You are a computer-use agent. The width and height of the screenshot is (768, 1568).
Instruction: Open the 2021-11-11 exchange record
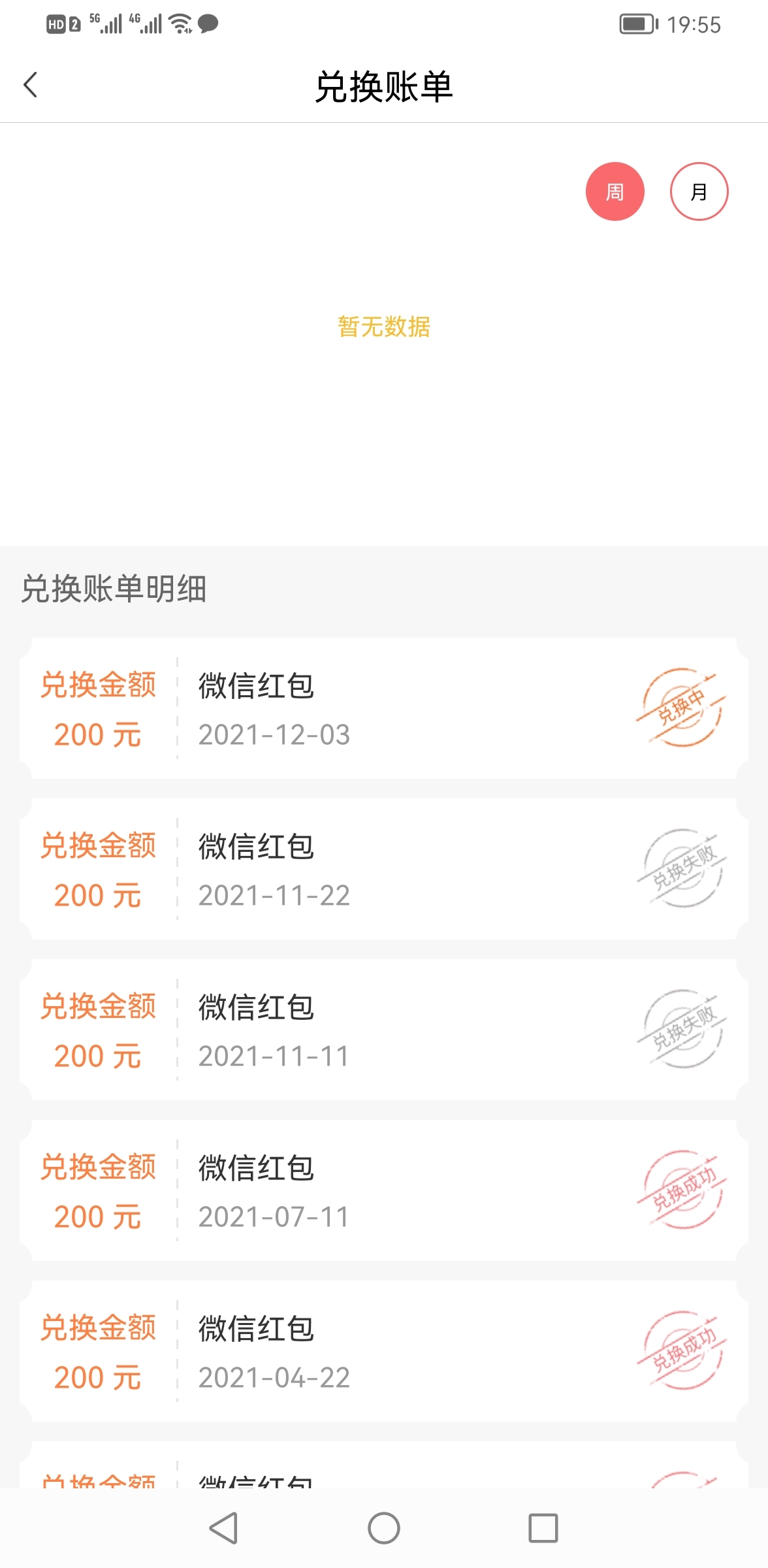pos(383,1030)
